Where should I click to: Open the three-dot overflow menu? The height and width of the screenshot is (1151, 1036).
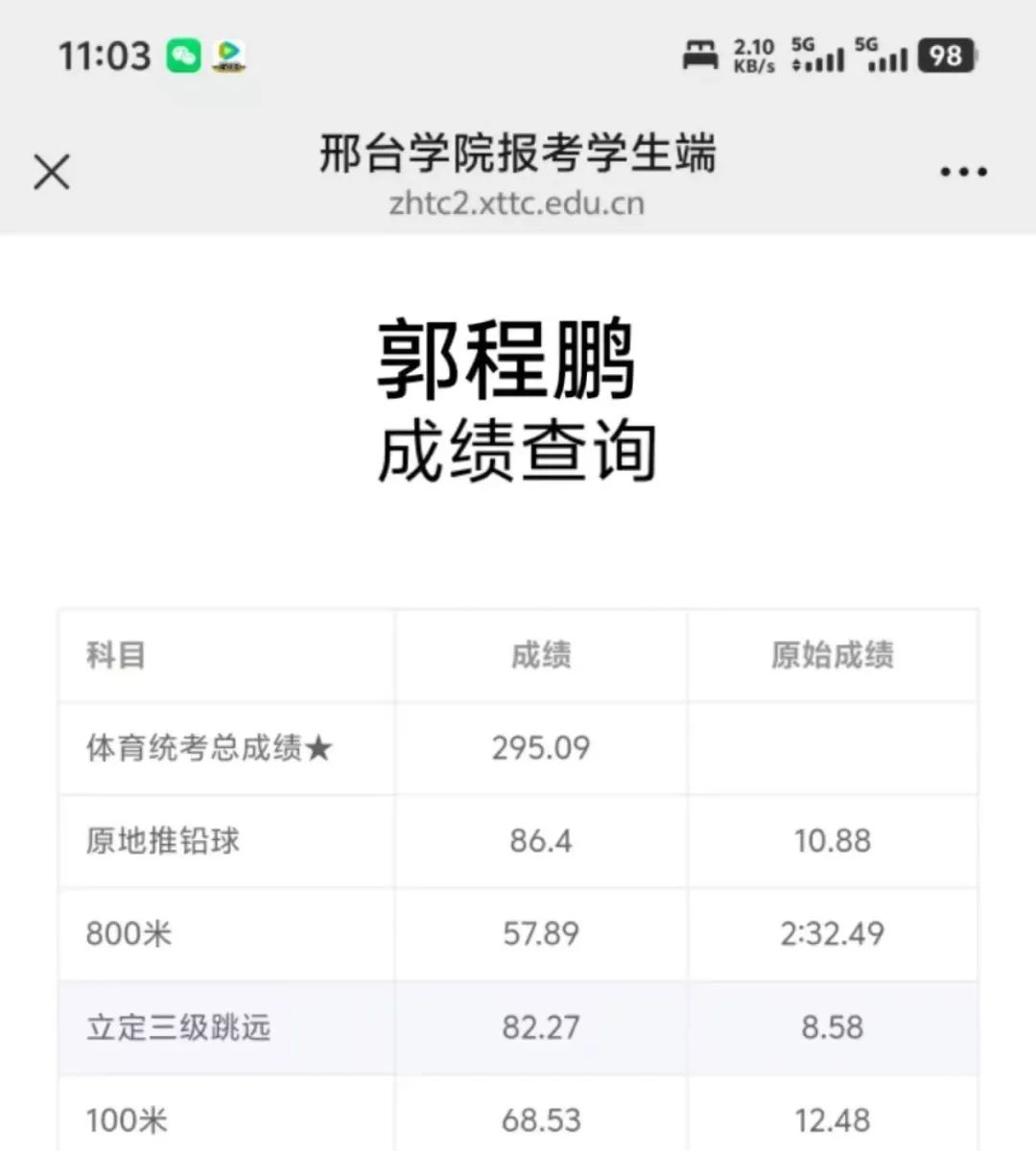pyautogui.click(x=963, y=173)
